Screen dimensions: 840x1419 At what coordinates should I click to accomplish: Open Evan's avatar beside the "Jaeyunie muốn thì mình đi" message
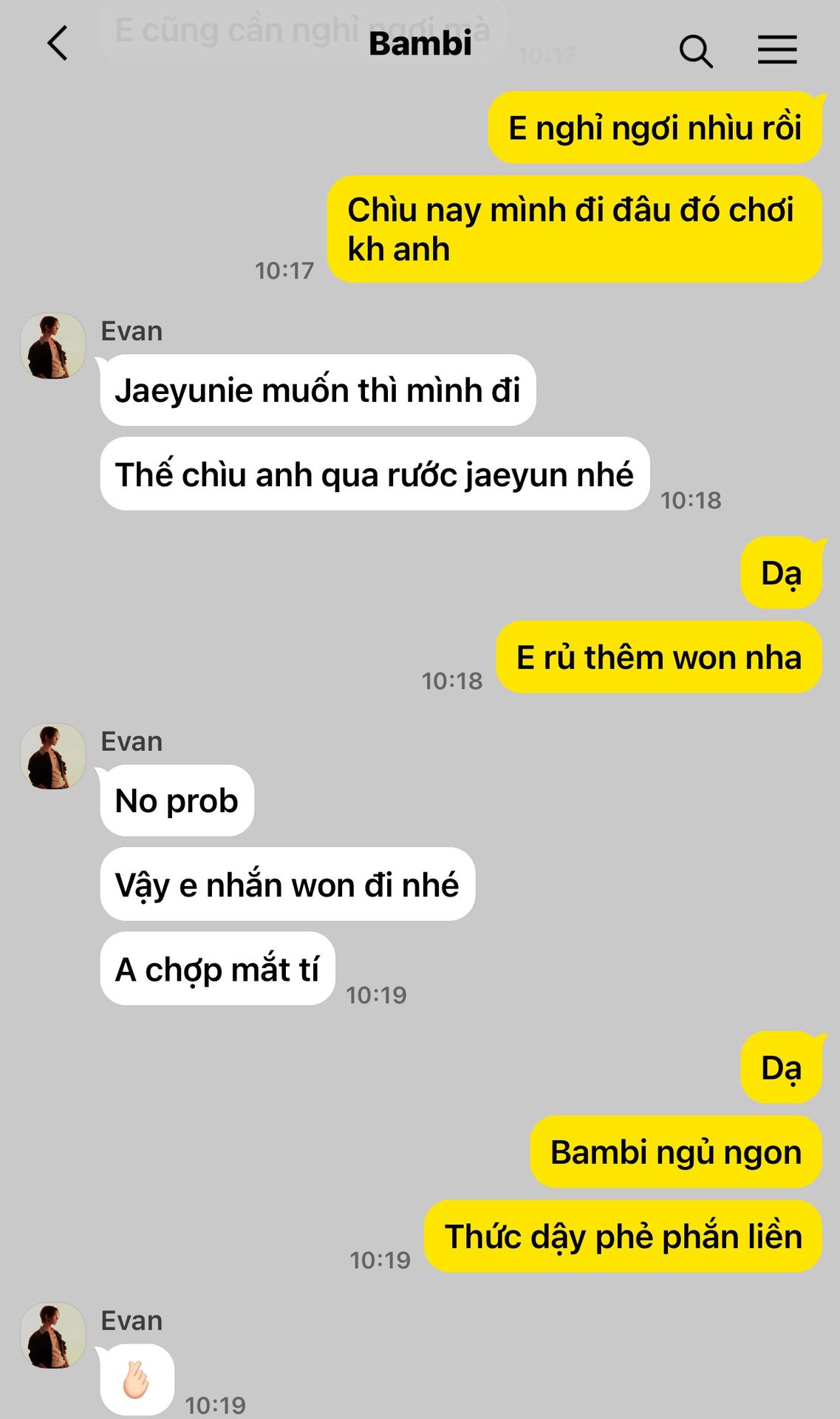(53, 346)
